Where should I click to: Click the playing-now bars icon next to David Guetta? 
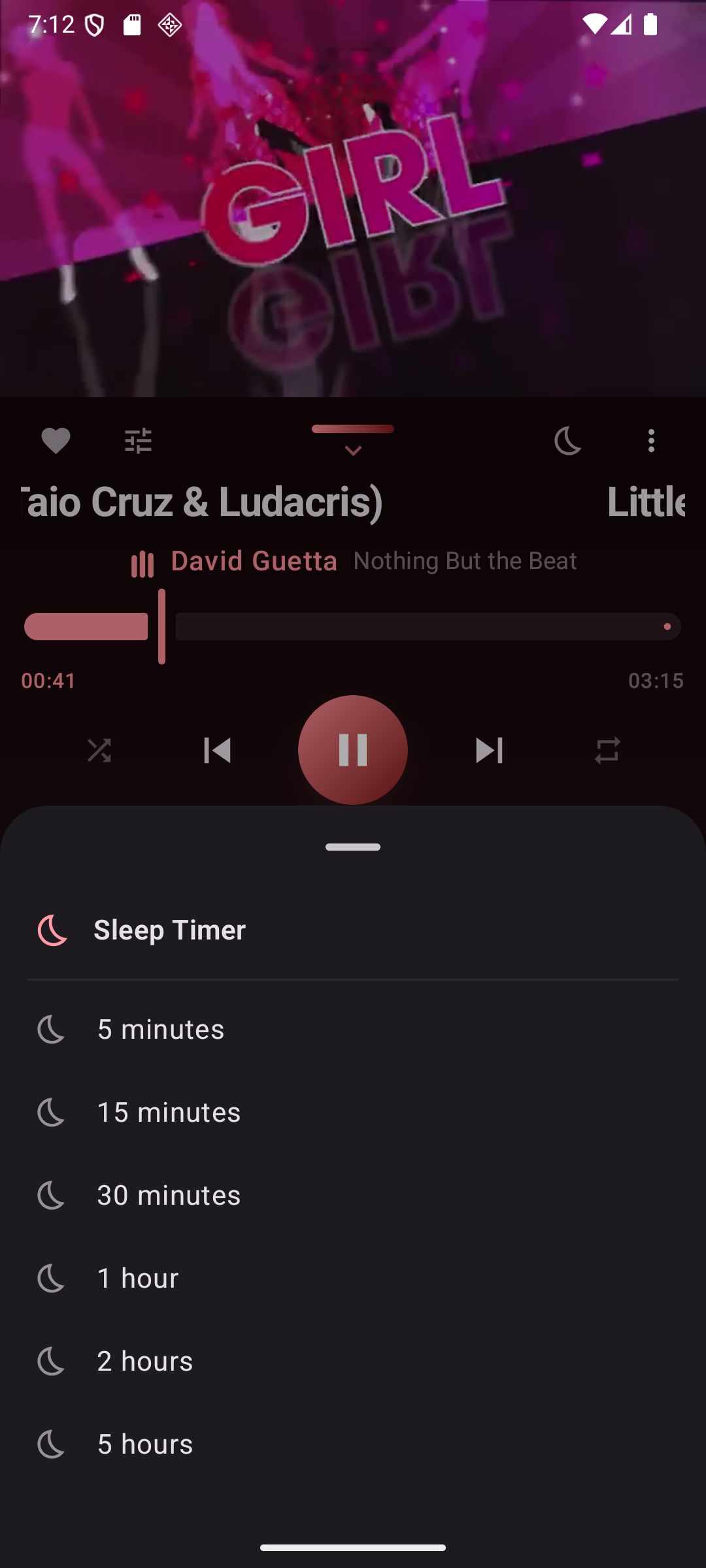tap(143, 561)
